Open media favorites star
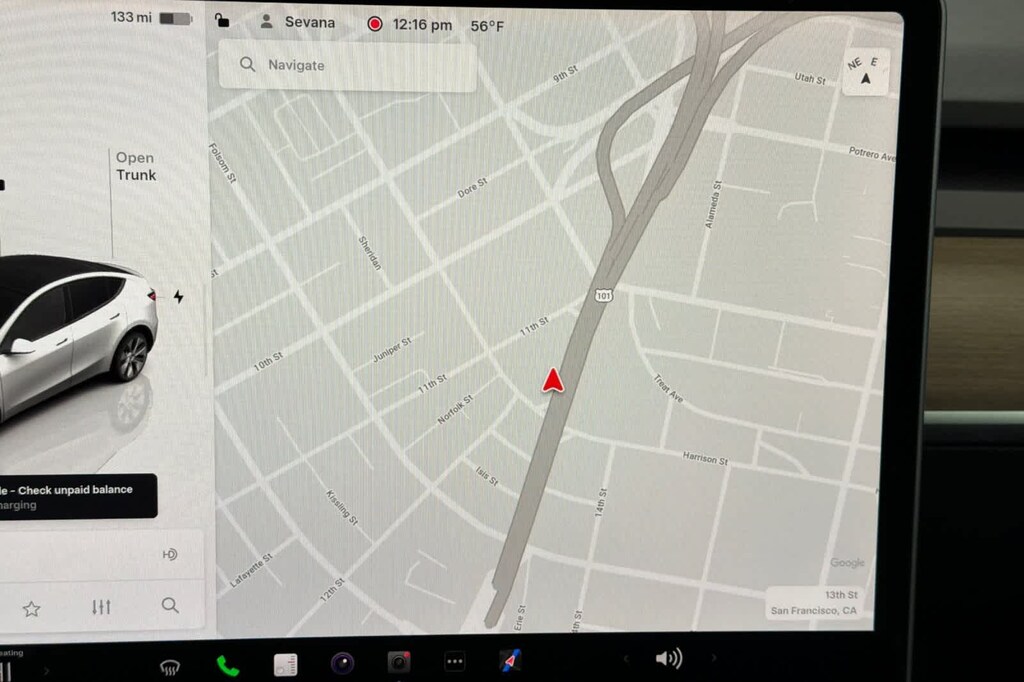This screenshot has height=682, width=1024. [x=31, y=608]
